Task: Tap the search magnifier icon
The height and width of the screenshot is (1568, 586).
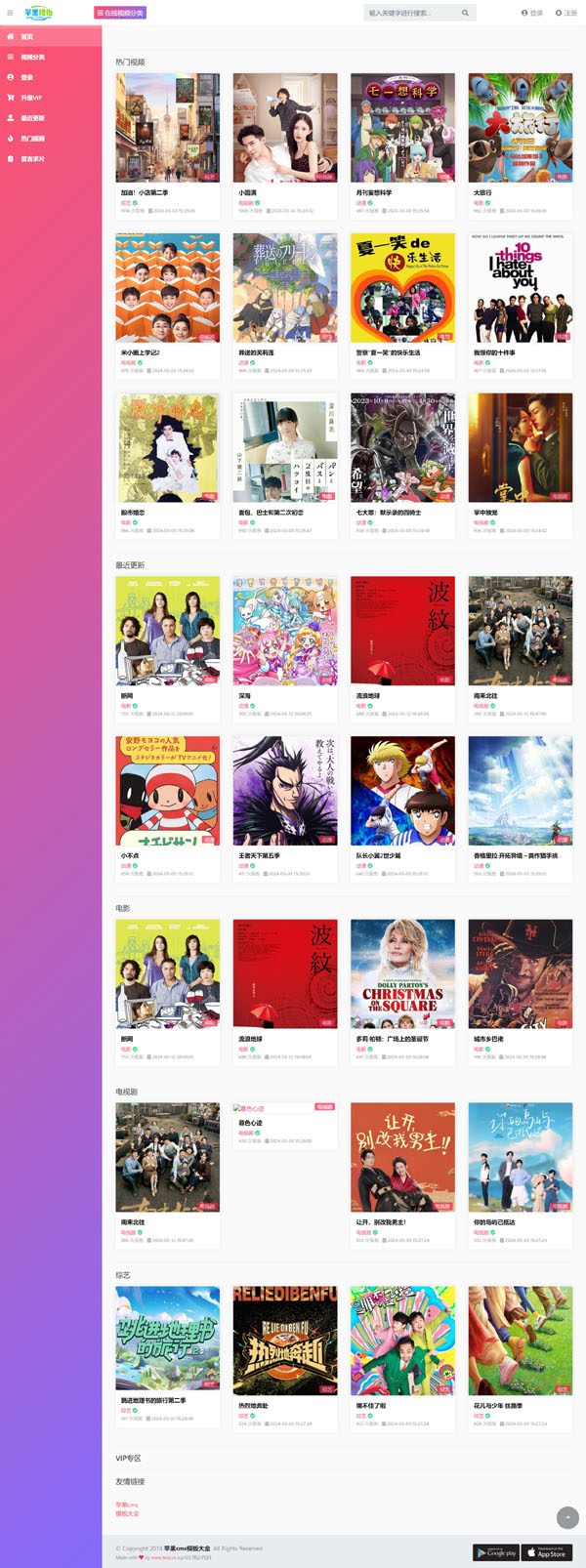Action: pyautogui.click(x=465, y=13)
